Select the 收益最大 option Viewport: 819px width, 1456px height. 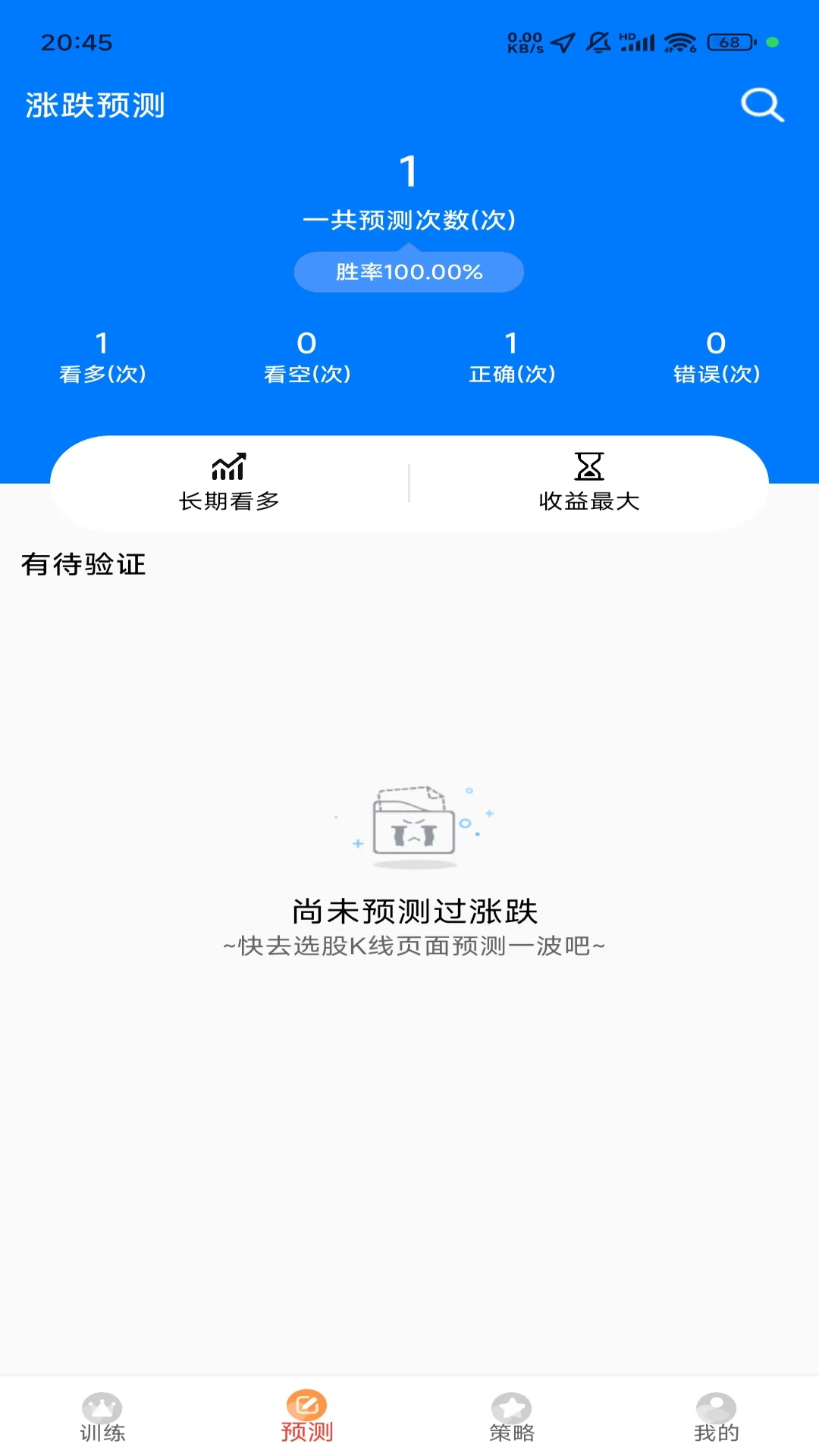tap(589, 483)
